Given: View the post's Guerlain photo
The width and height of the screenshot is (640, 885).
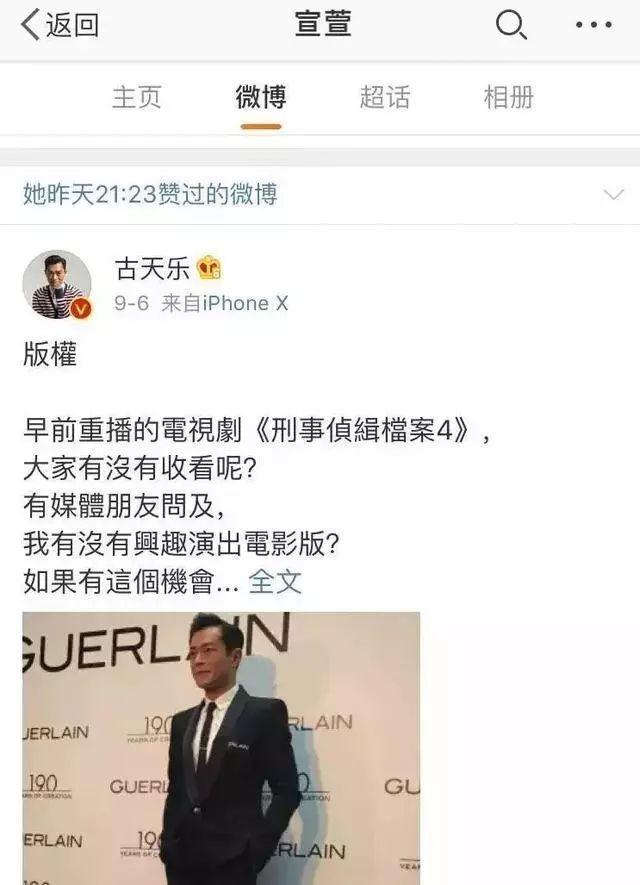Looking at the screenshot, I should pos(221,747).
